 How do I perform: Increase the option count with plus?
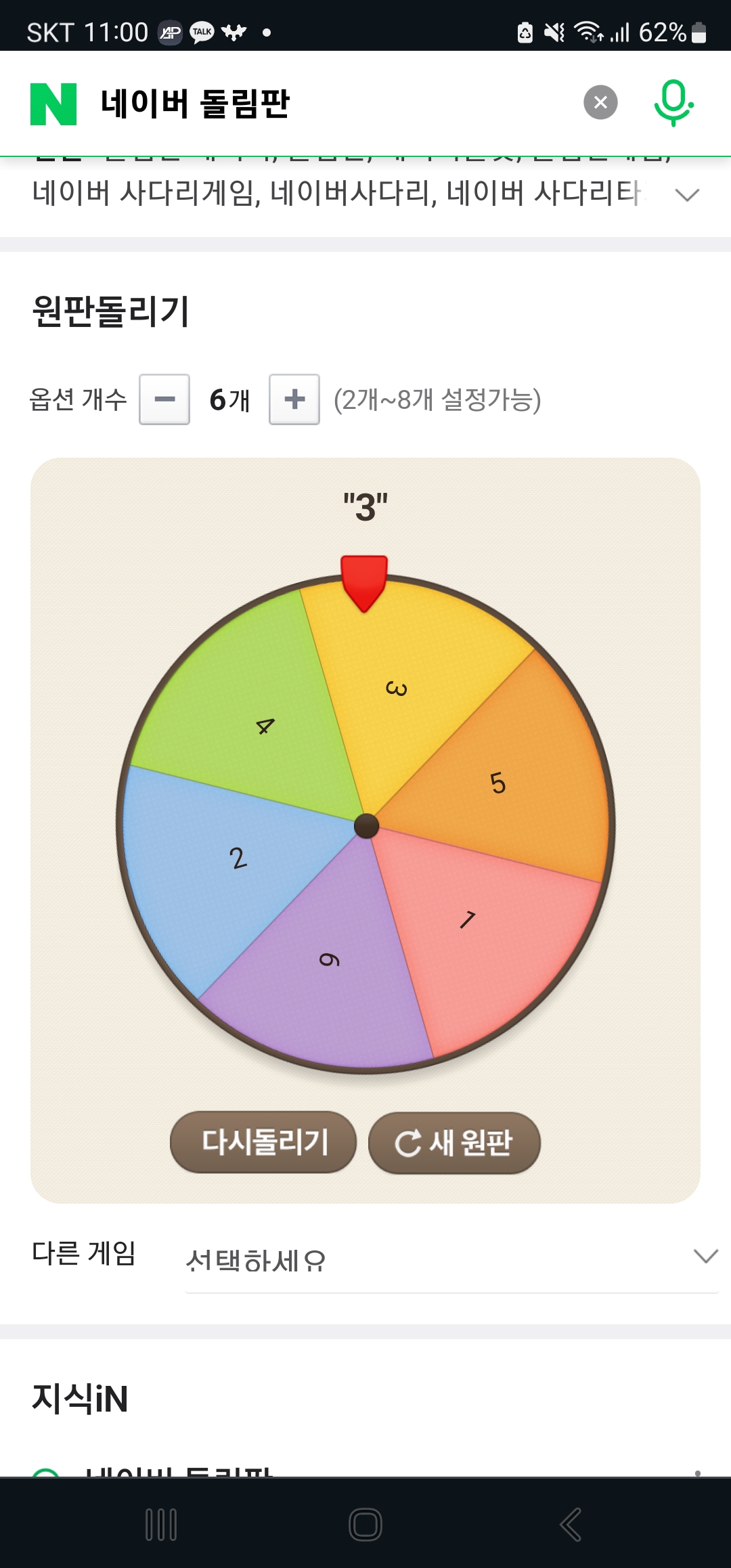click(x=294, y=399)
